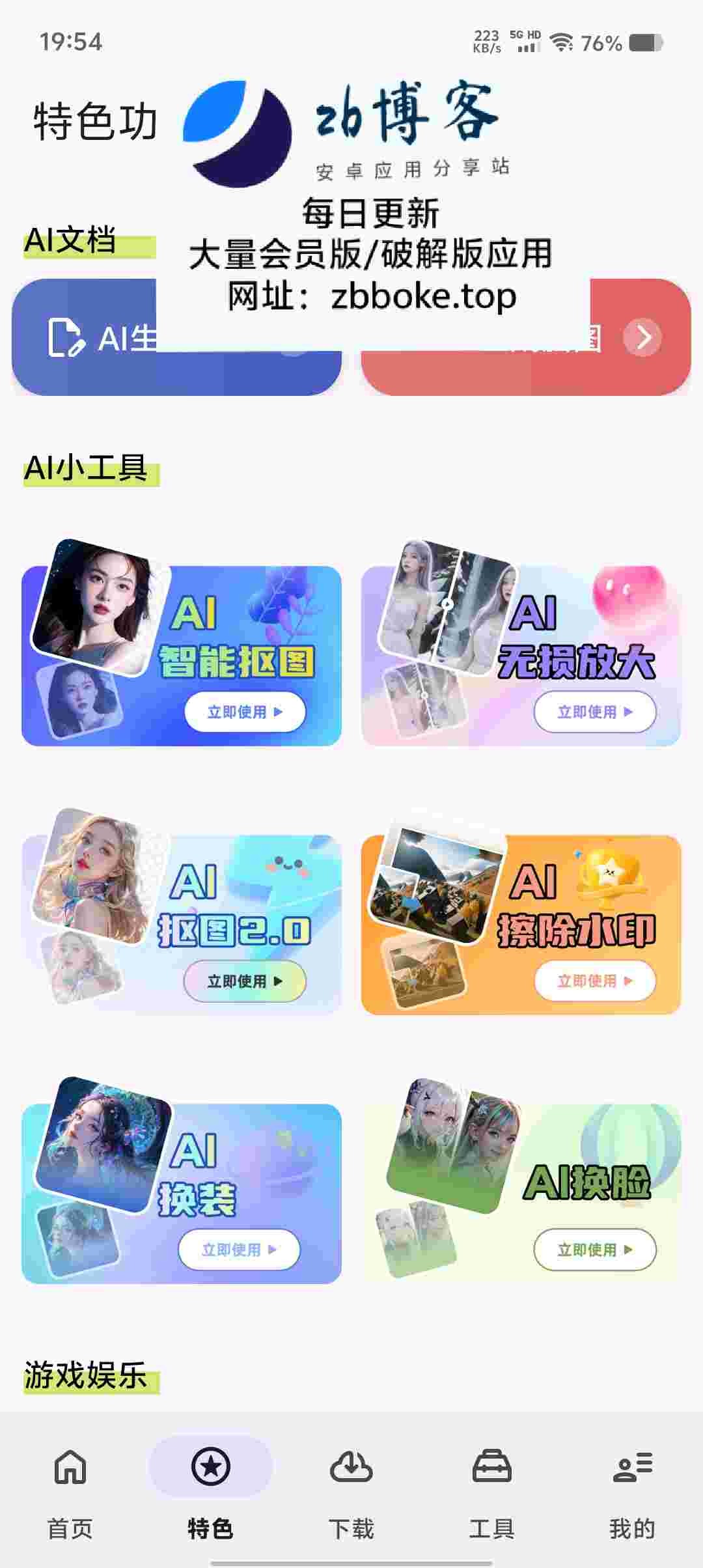This screenshot has height=1568, width=703.
Task: Select the 特色 tab
Action: click(x=210, y=1491)
